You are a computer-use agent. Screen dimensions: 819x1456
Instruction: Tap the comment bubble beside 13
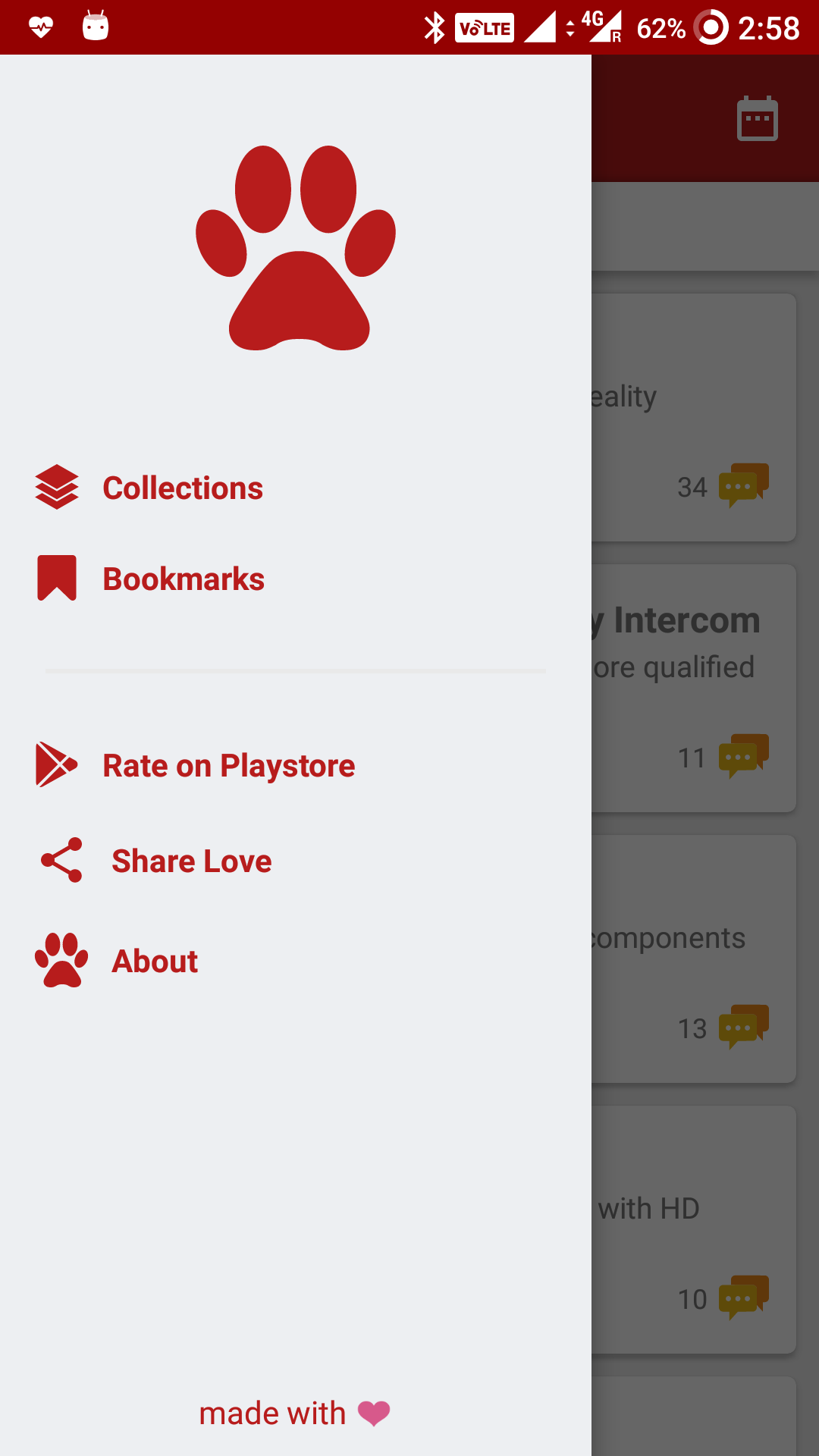(741, 1028)
